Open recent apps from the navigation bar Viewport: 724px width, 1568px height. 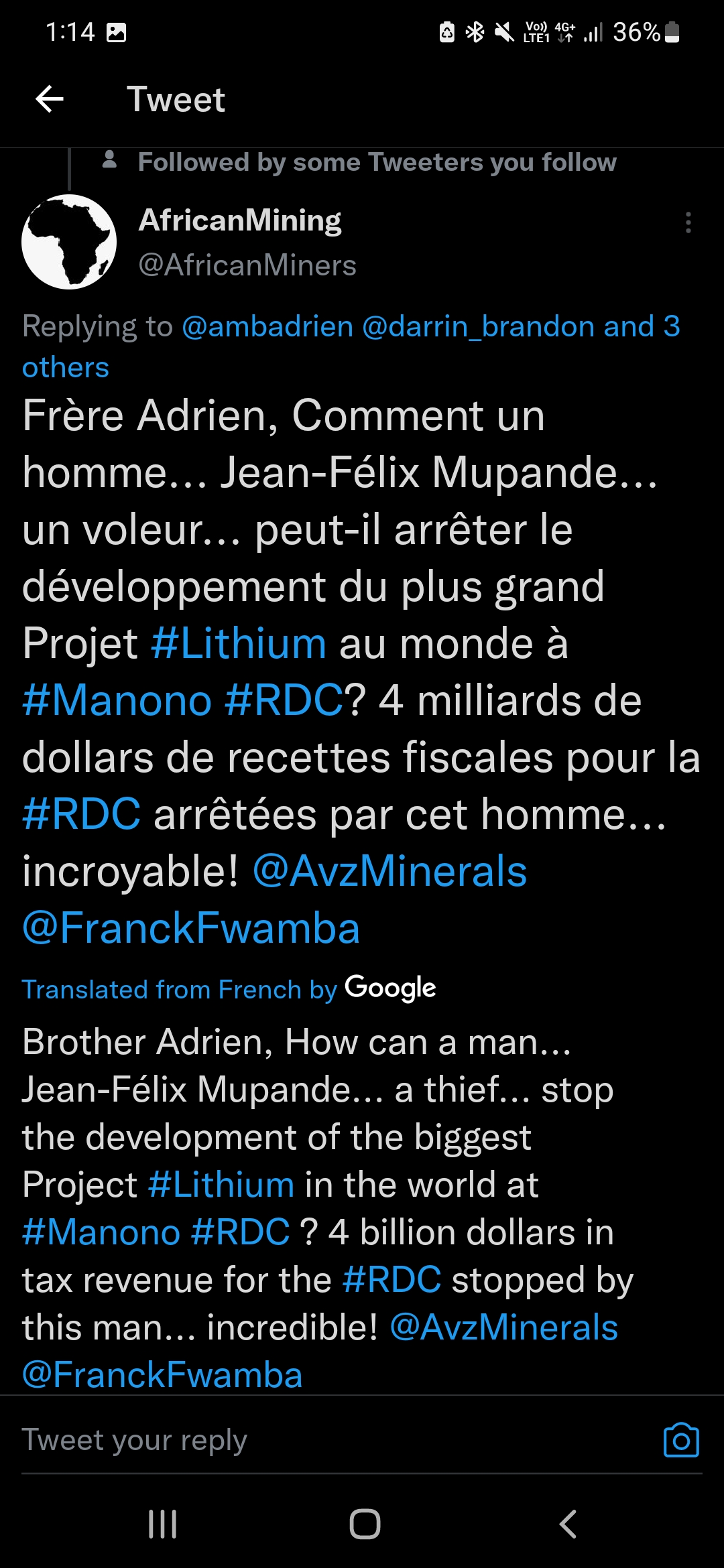162,1524
